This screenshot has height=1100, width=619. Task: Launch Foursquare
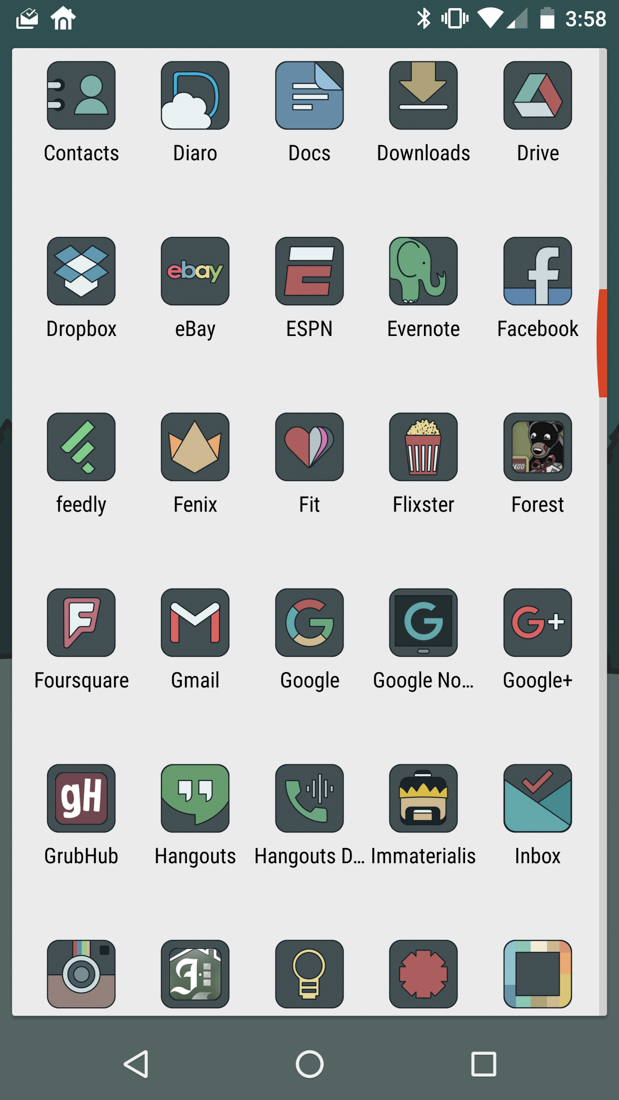point(81,624)
